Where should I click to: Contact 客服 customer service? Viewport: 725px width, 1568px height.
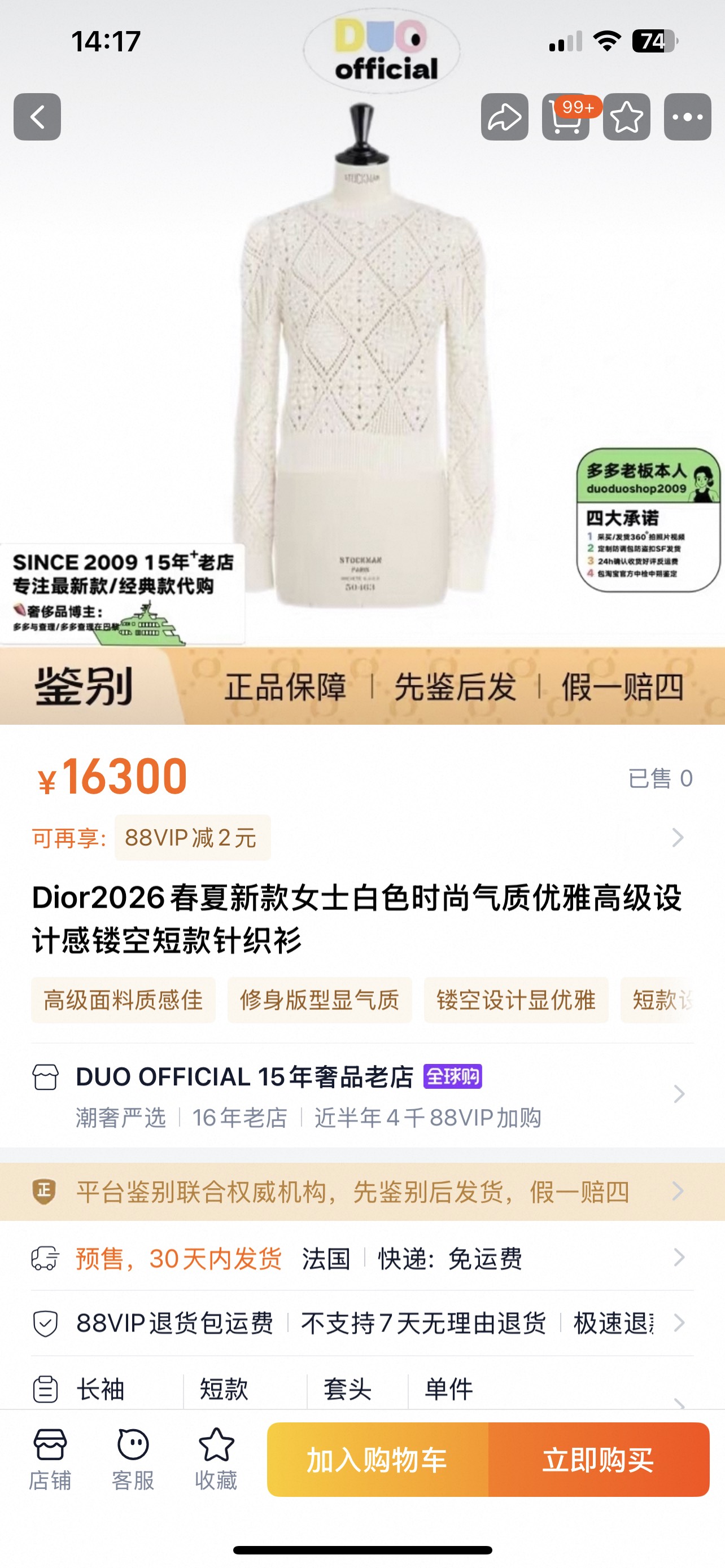coord(133,1459)
